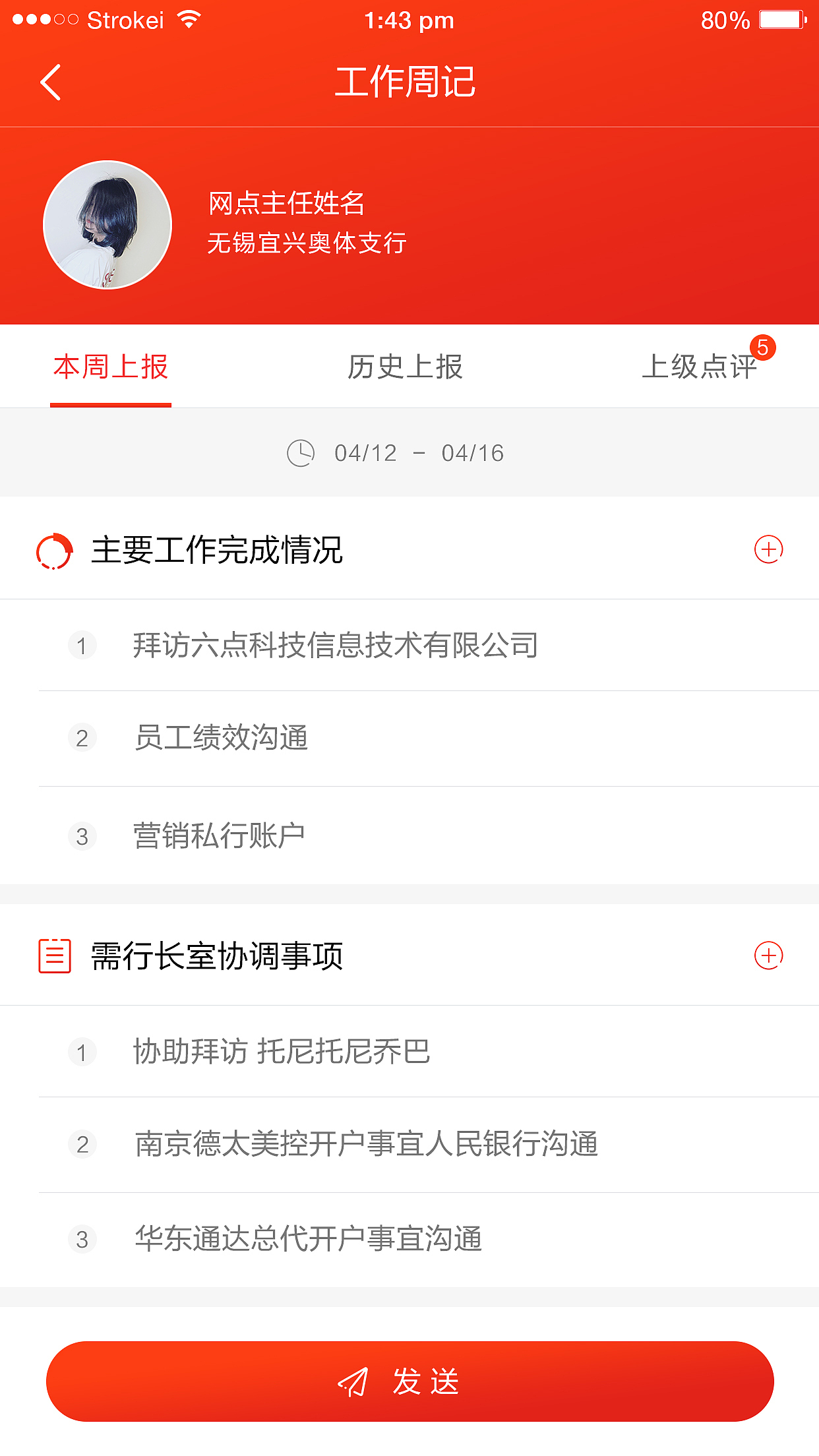
Task: Click the pie chart icon of 主要工作完成情况
Action: [54, 549]
